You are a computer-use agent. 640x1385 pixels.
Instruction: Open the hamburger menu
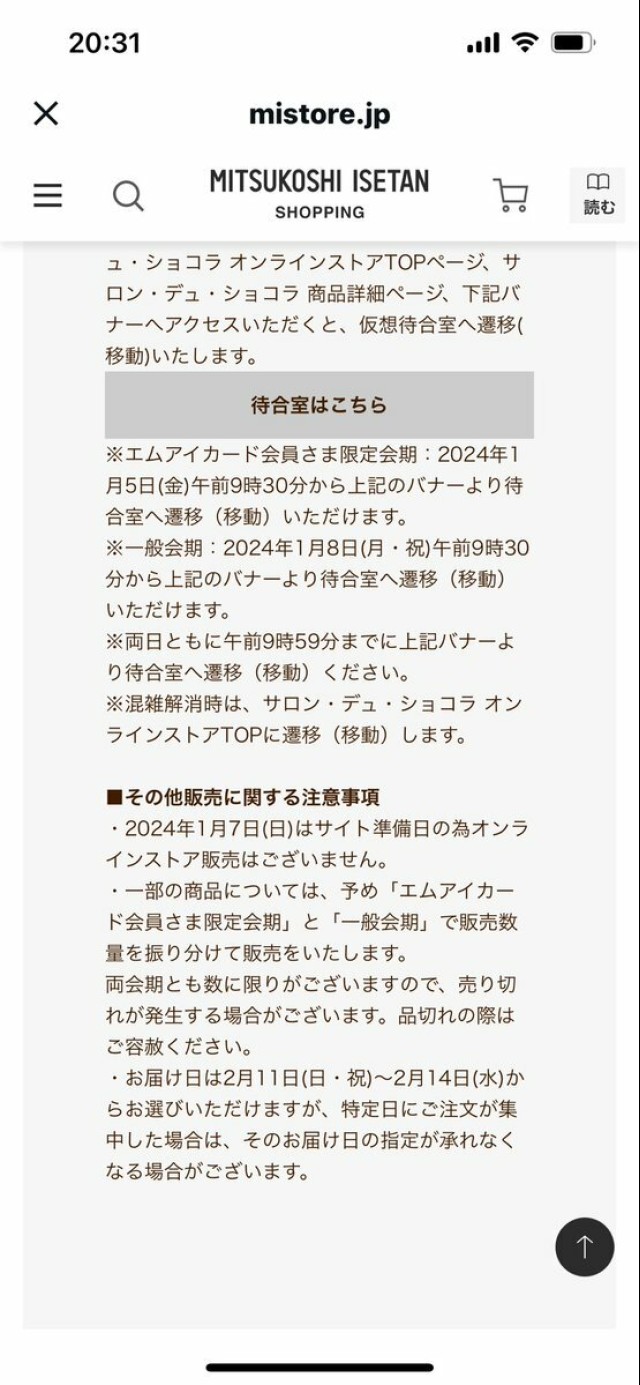pos(47,195)
